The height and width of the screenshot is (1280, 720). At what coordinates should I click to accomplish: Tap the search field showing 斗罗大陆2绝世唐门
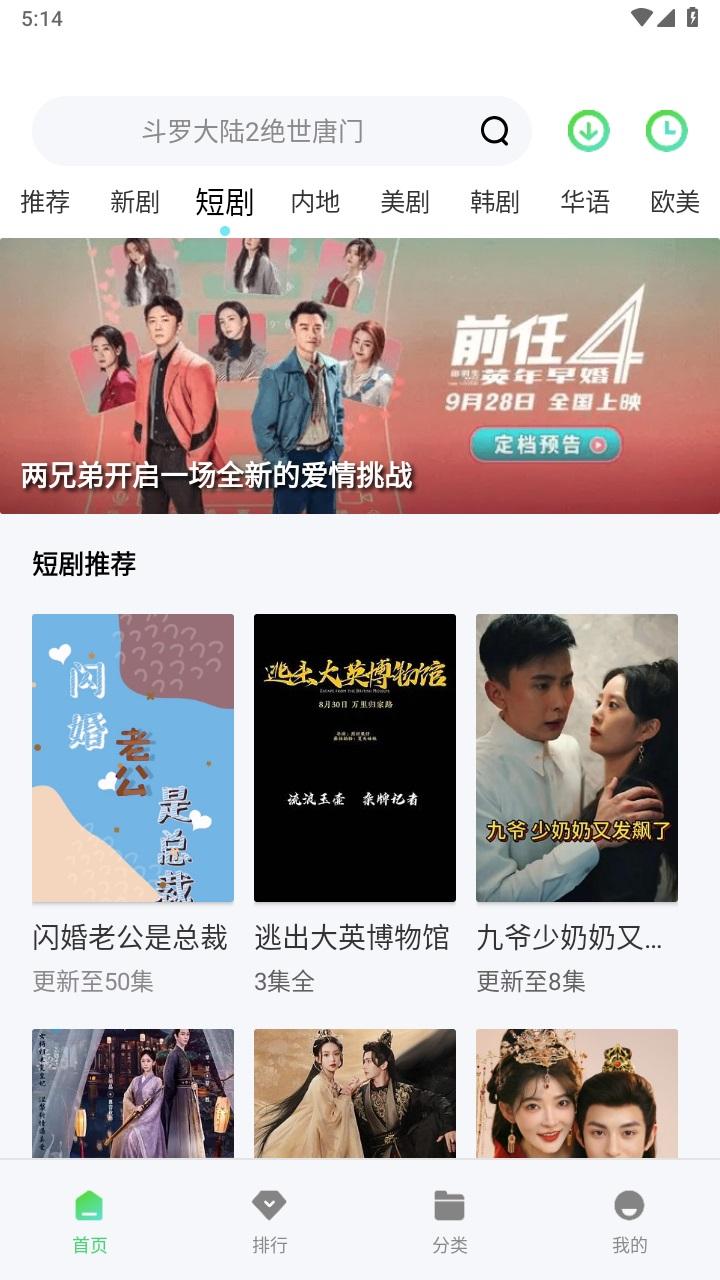252,131
